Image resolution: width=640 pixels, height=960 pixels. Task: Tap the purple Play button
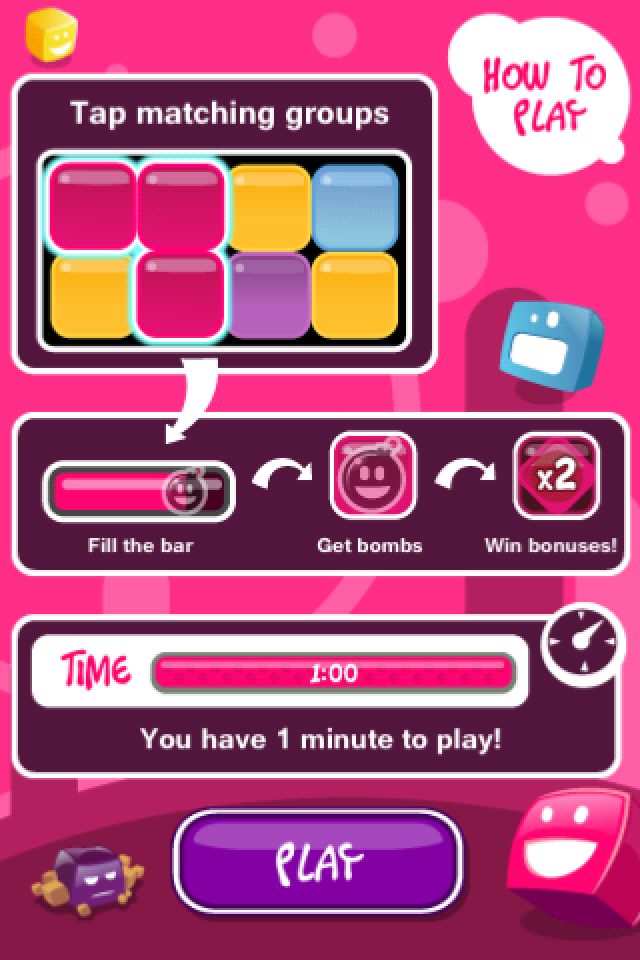click(319, 861)
